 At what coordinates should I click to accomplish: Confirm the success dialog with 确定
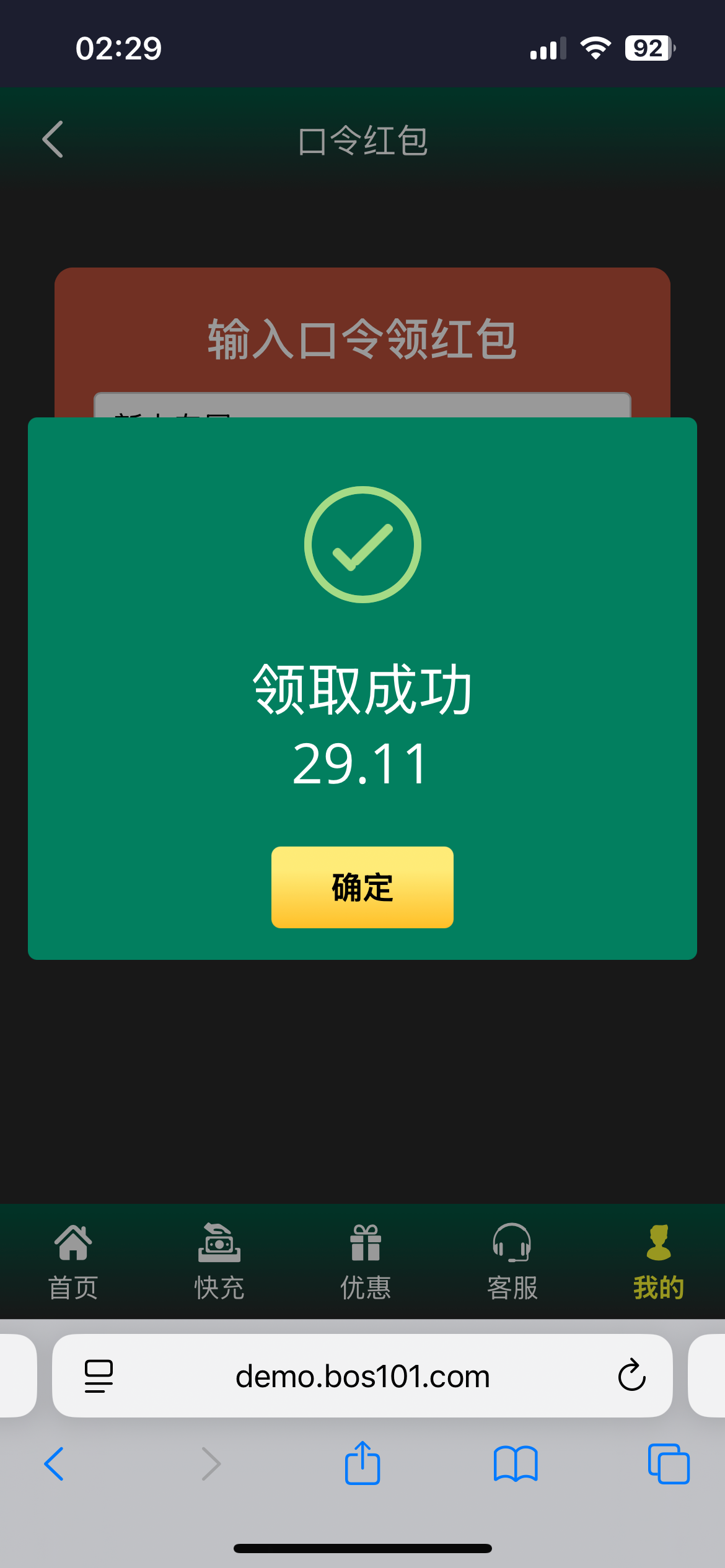pyautogui.click(x=362, y=887)
